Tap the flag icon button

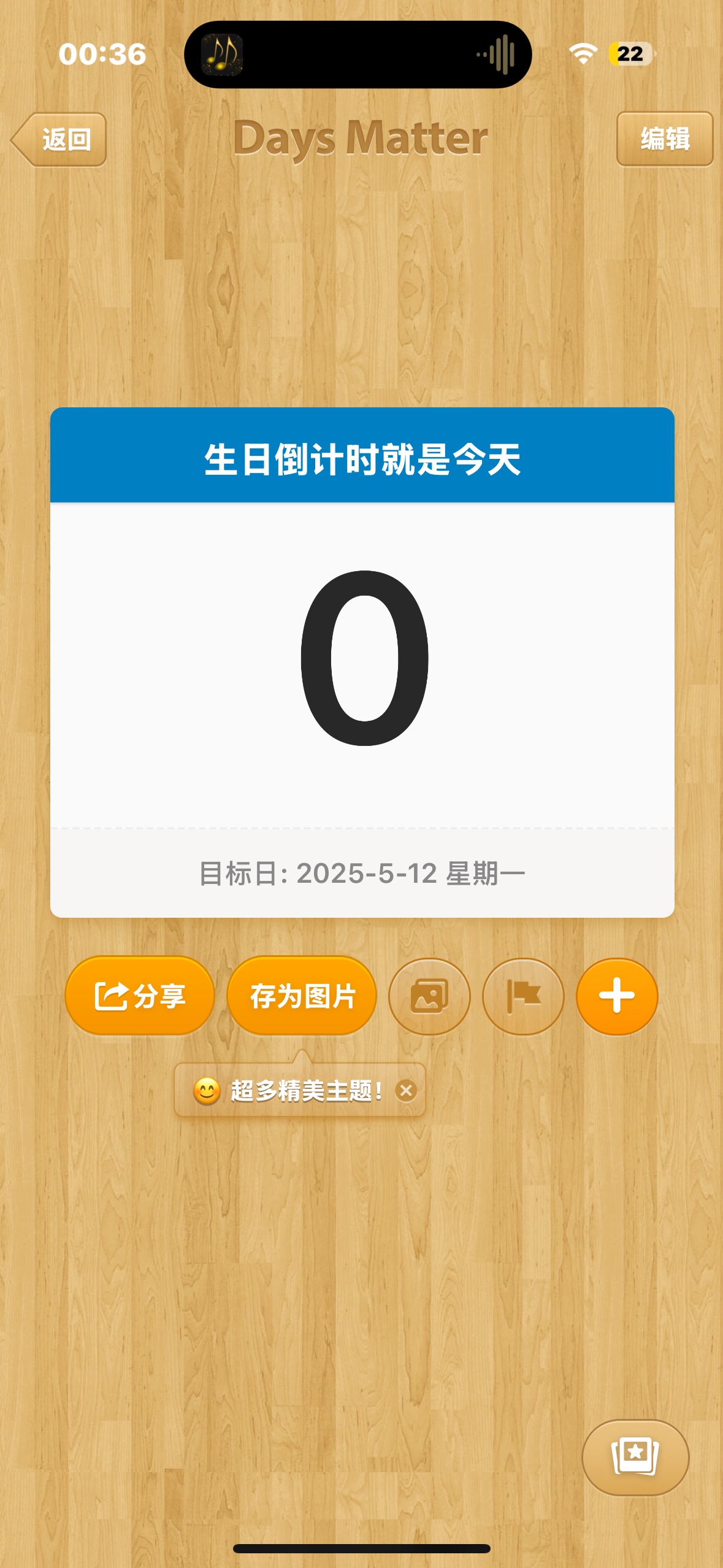(523, 996)
